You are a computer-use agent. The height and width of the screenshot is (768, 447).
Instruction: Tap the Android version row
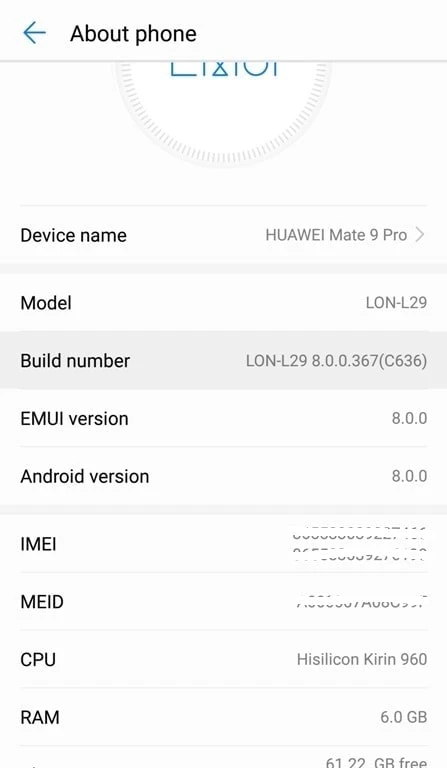pyautogui.click(x=223, y=476)
